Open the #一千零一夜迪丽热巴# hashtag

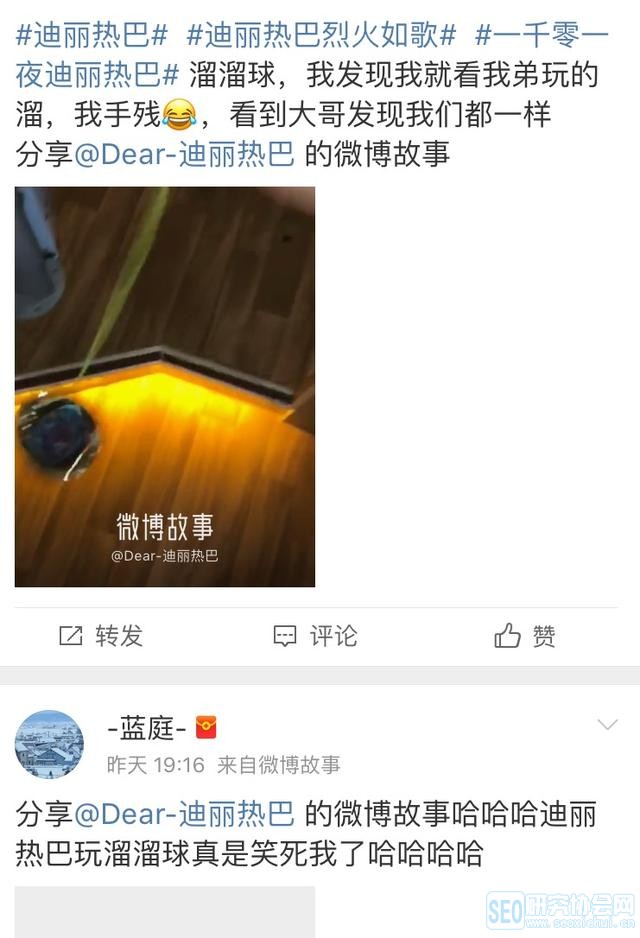(x=98, y=74)
